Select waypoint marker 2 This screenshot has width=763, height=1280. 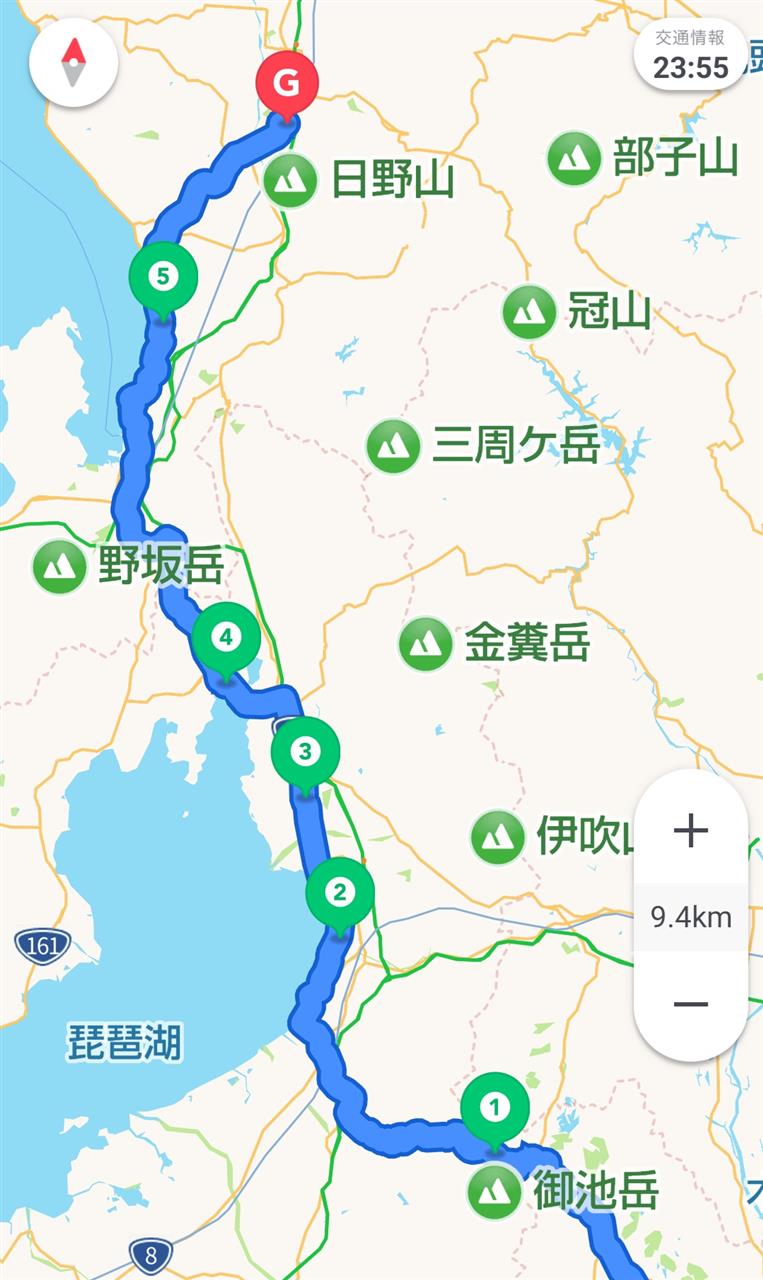[x=340, y=892]
